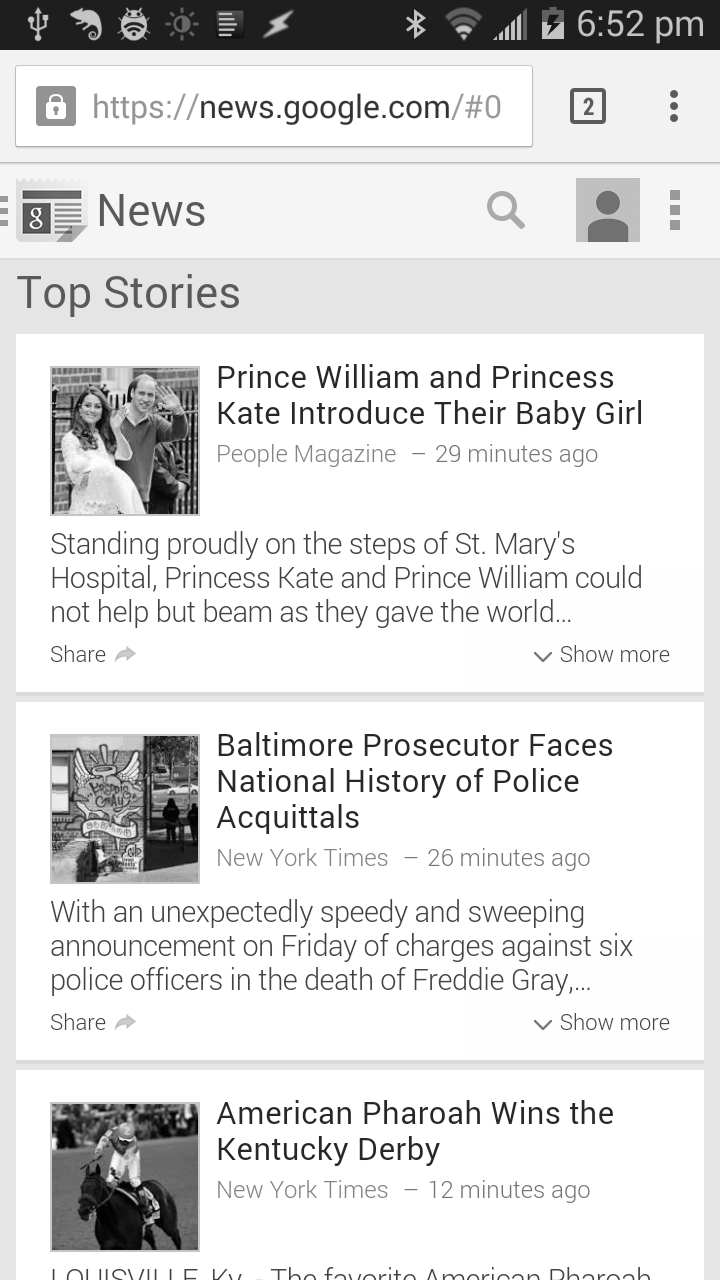
Task: Share the Baltimore Prosecutor story
Action: point(92,1023)
